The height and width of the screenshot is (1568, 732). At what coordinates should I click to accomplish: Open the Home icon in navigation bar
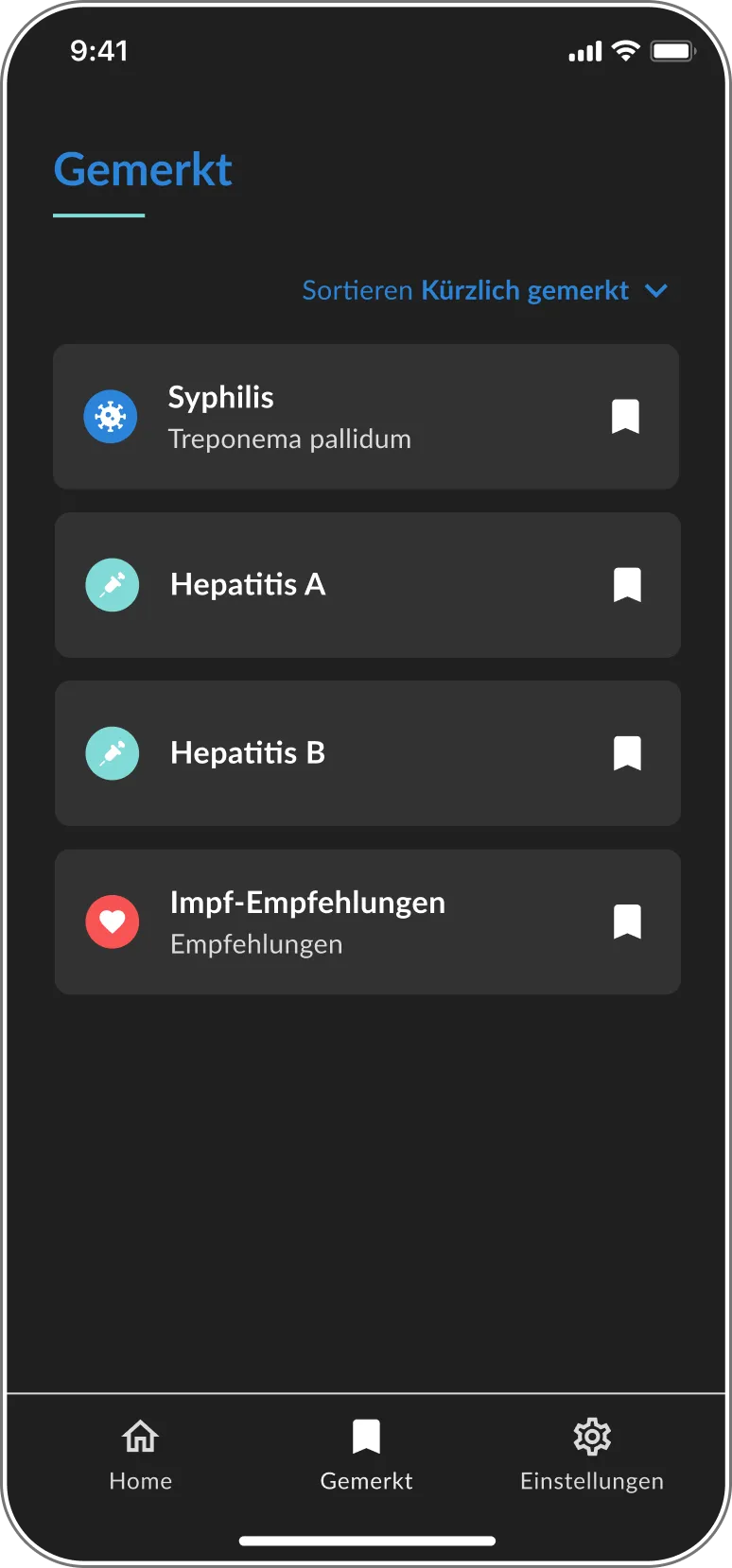click(139, 1436)
